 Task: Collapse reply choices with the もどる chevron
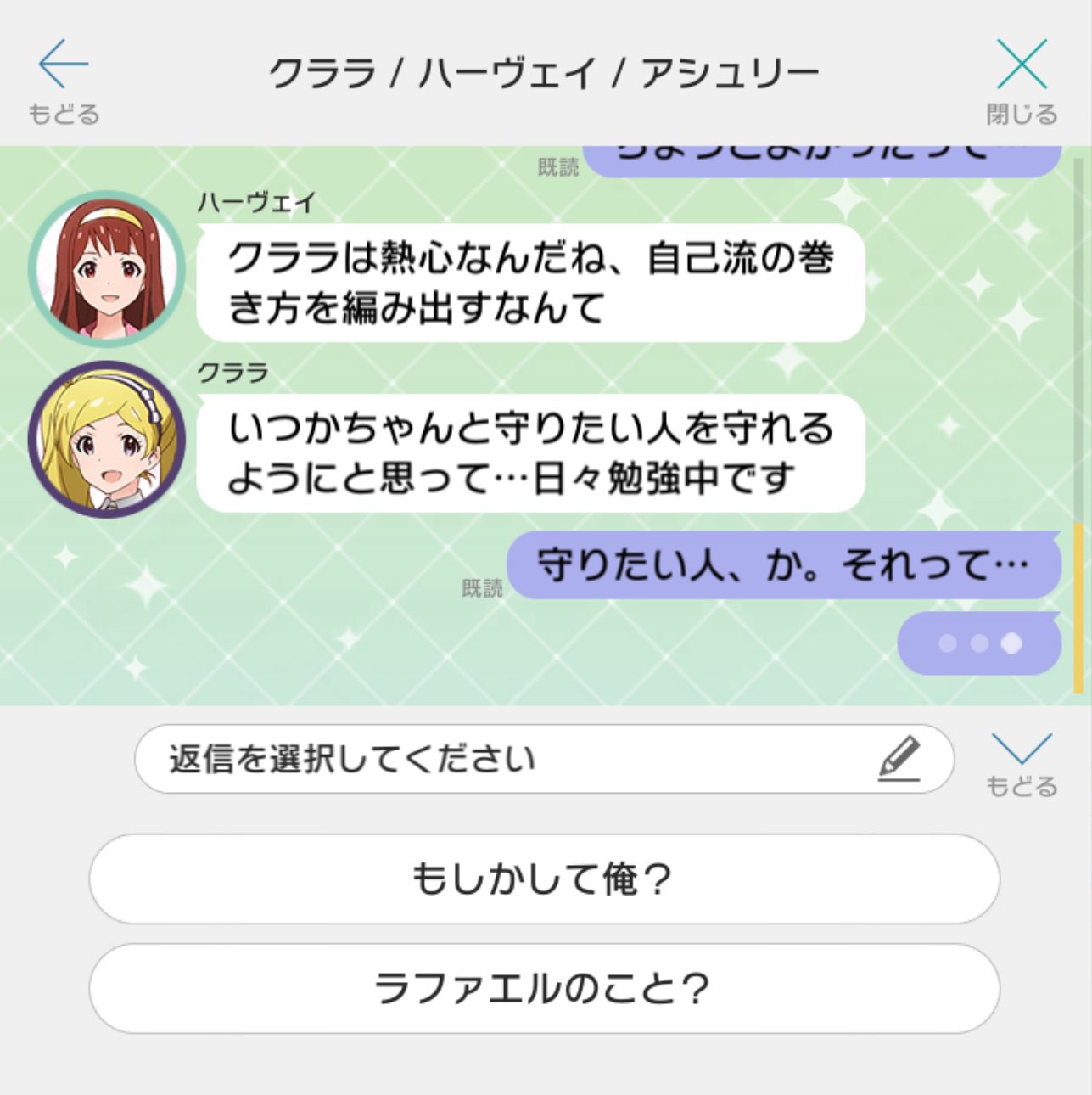pyautogui.click(x=1022, y=762)
